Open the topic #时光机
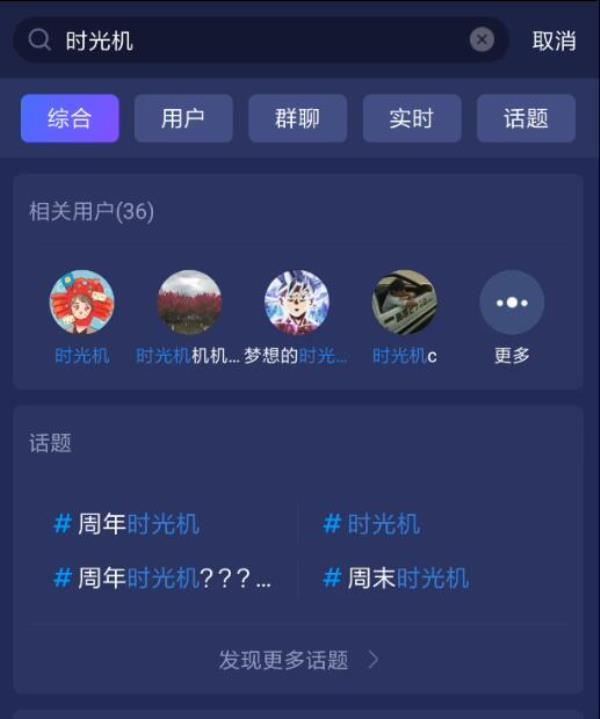The image size is (600, 719). 372,524
